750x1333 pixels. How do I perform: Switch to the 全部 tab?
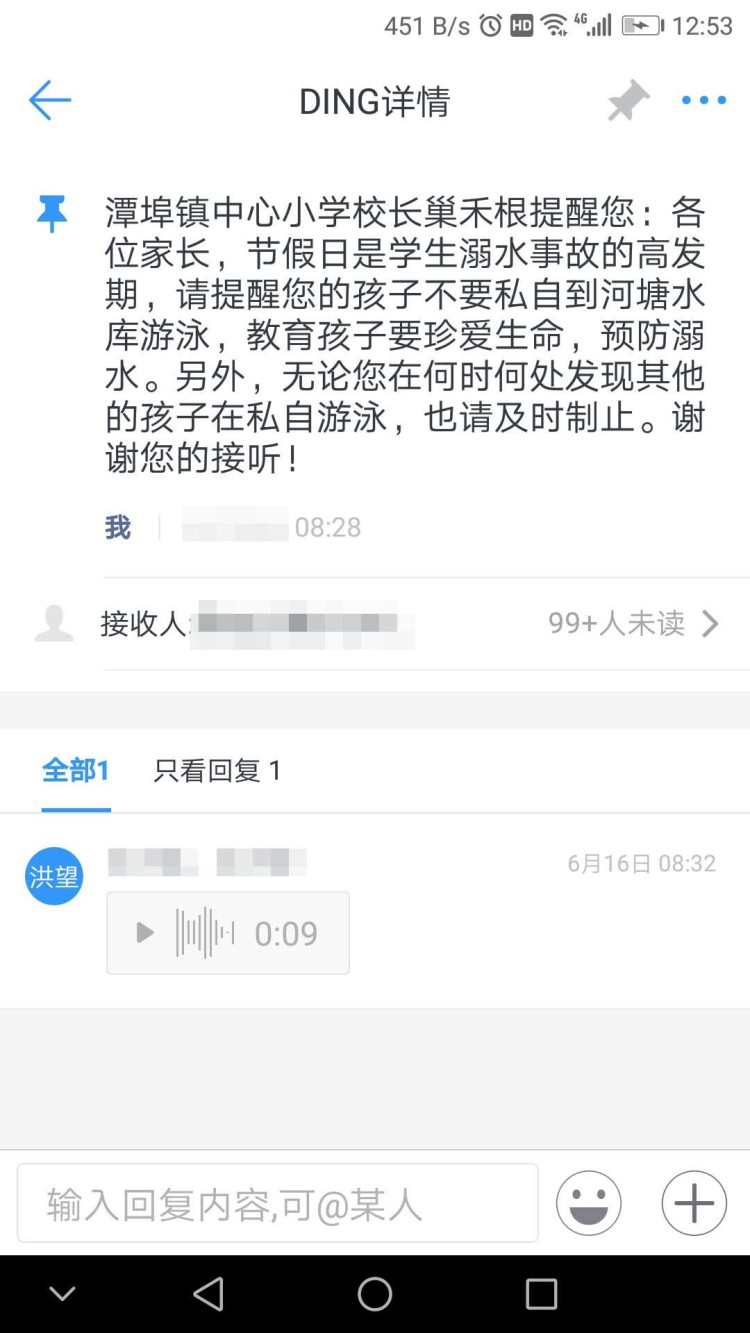click(x=75, y=771)
